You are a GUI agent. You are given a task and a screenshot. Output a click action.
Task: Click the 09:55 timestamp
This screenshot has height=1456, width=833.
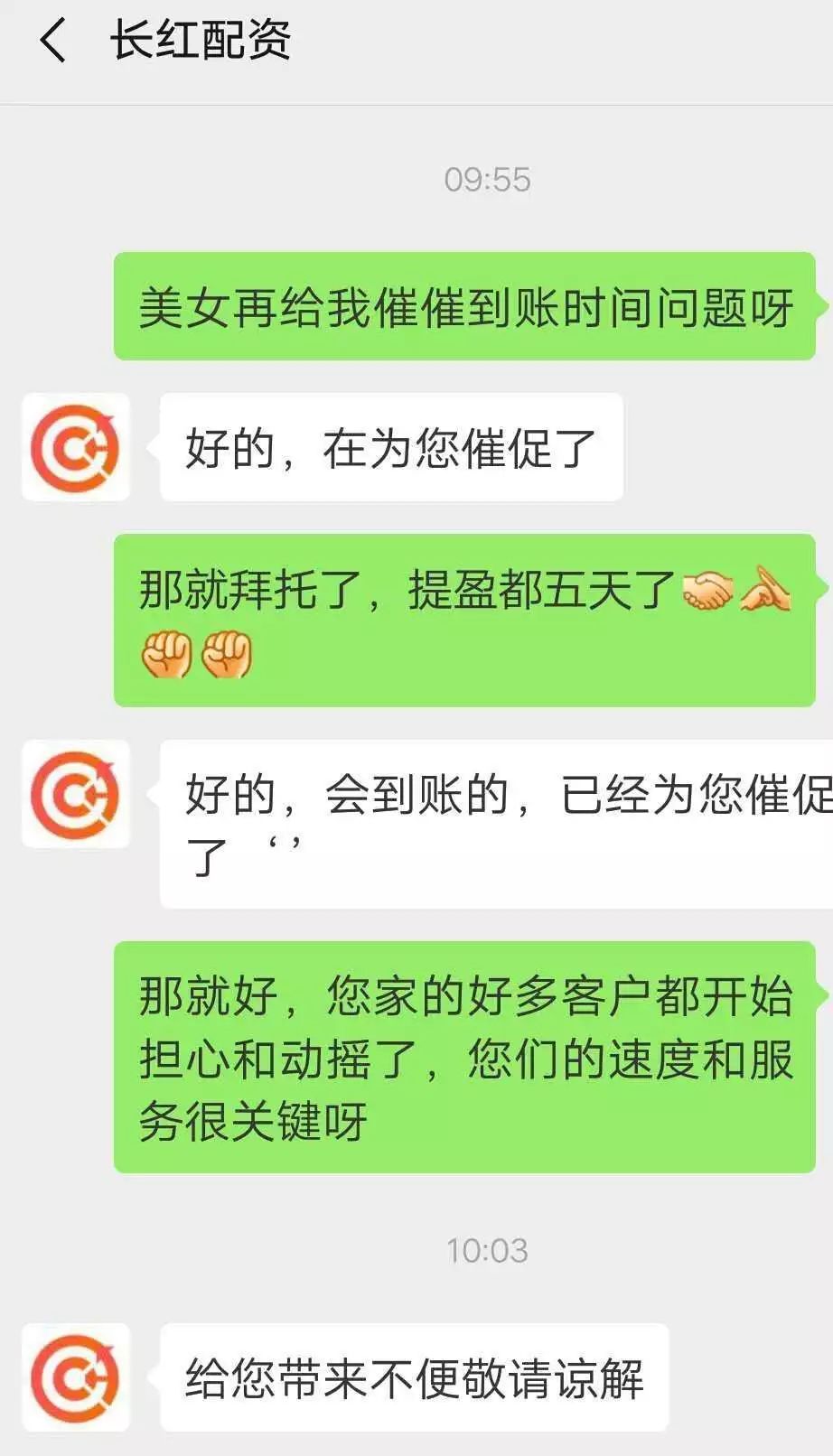pos(486,178)
